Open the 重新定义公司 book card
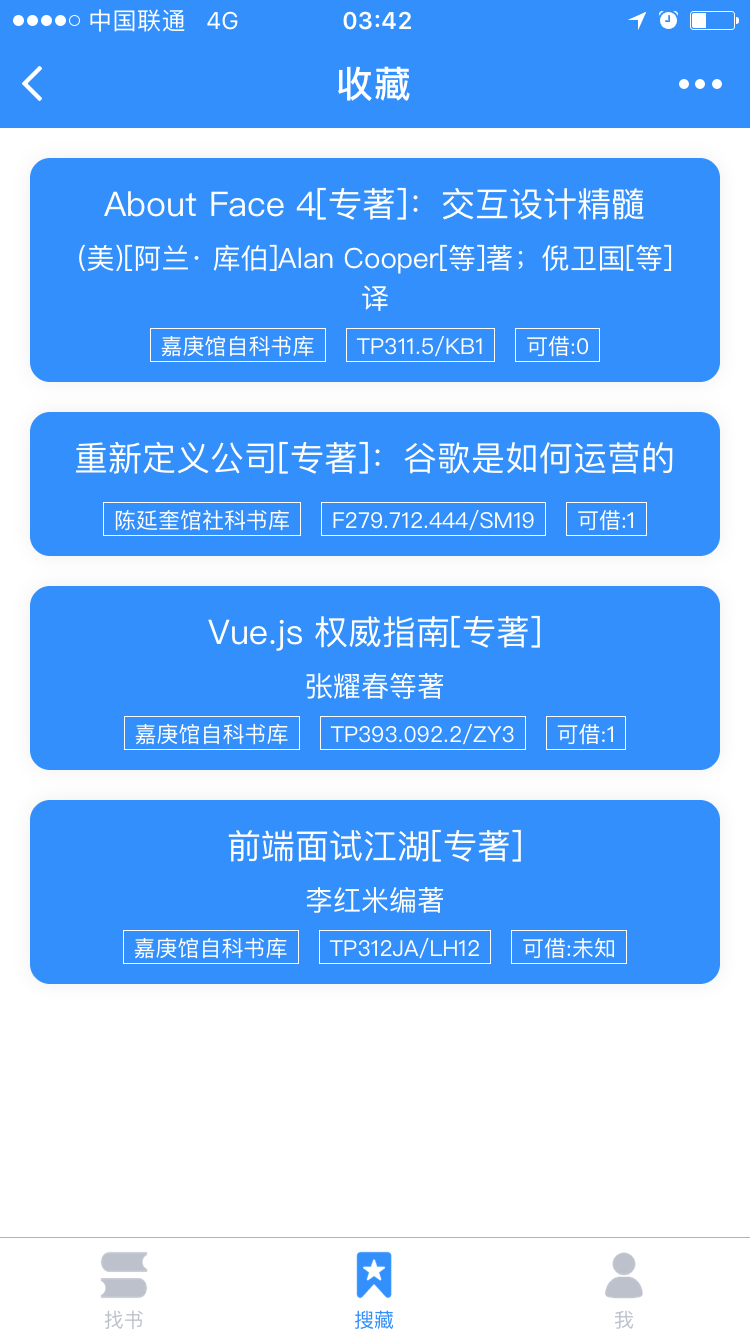Viewport: 750px width, 1334px height. click(375, 484)
